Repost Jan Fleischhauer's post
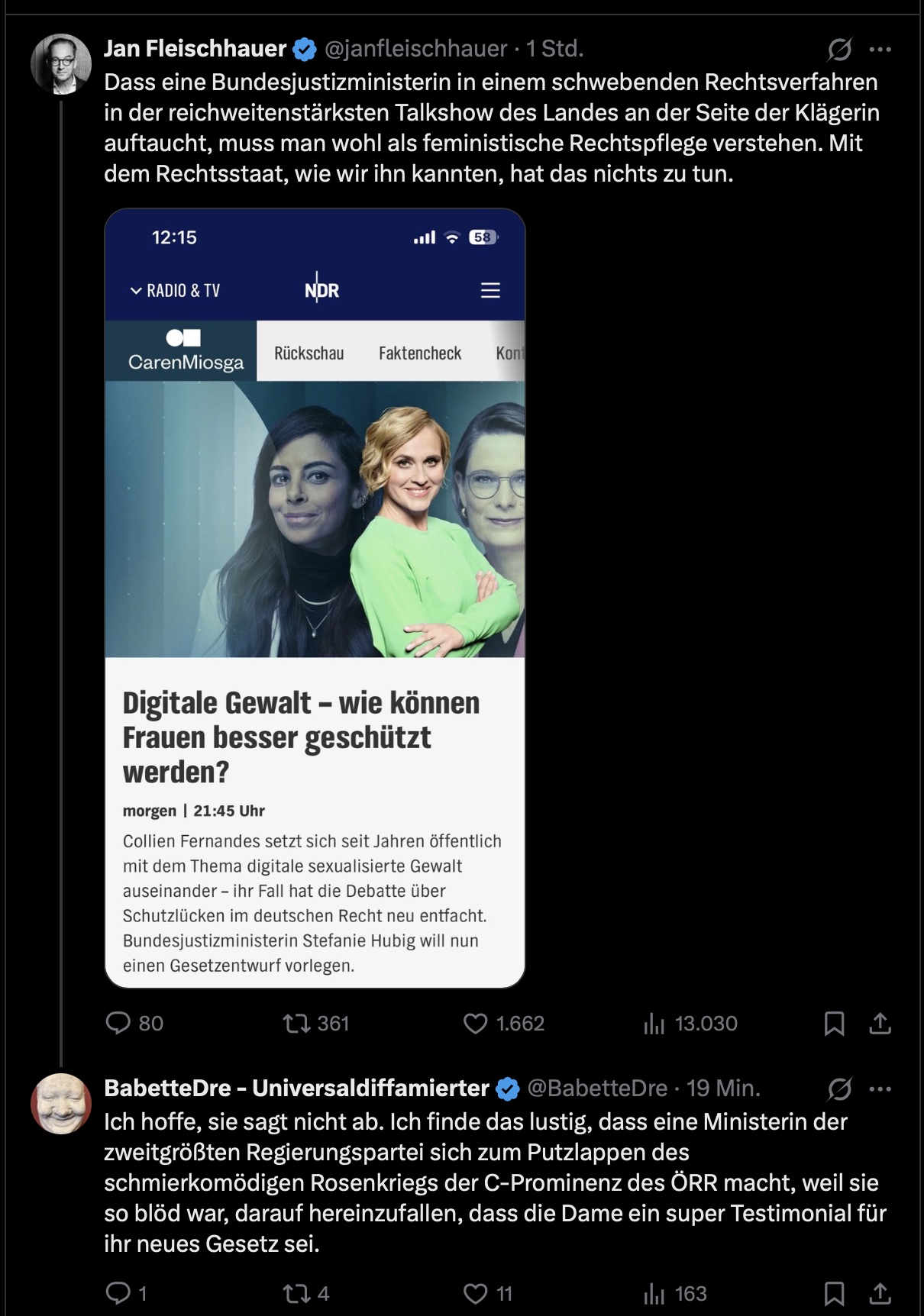 coord(296,1023)
